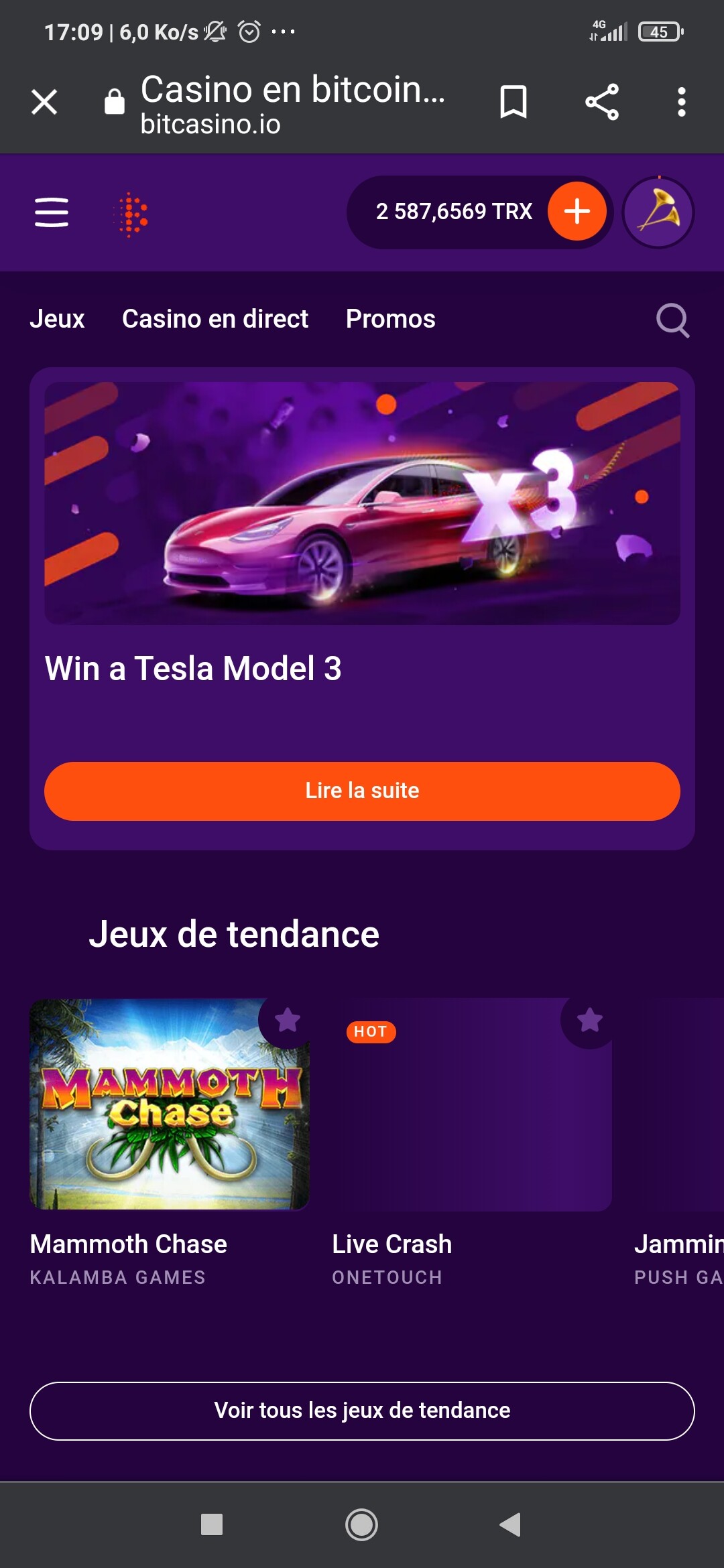Open the Promos section
The height and width of the screenshot is (1568, 724).
(x=390, y=319)
